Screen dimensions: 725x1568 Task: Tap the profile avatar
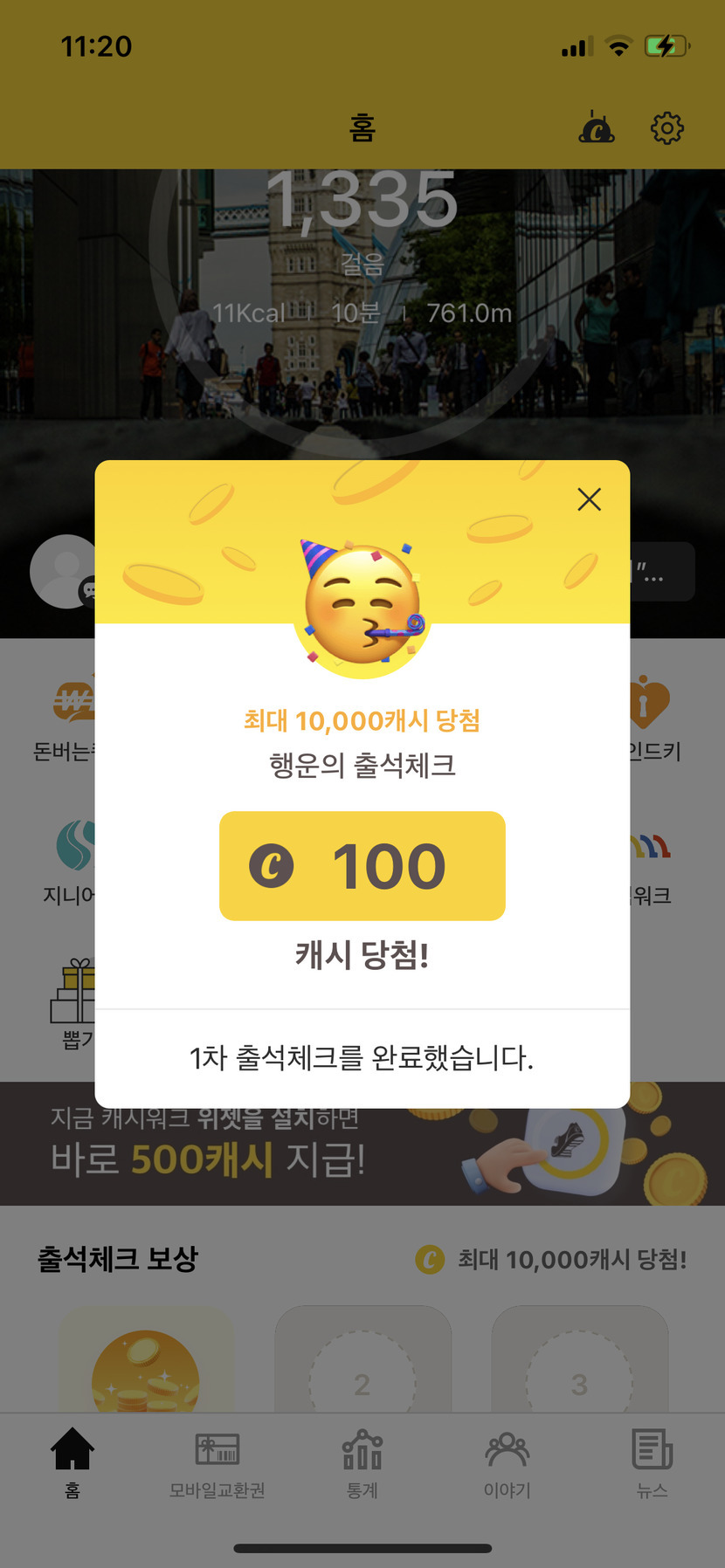[61, 572]
